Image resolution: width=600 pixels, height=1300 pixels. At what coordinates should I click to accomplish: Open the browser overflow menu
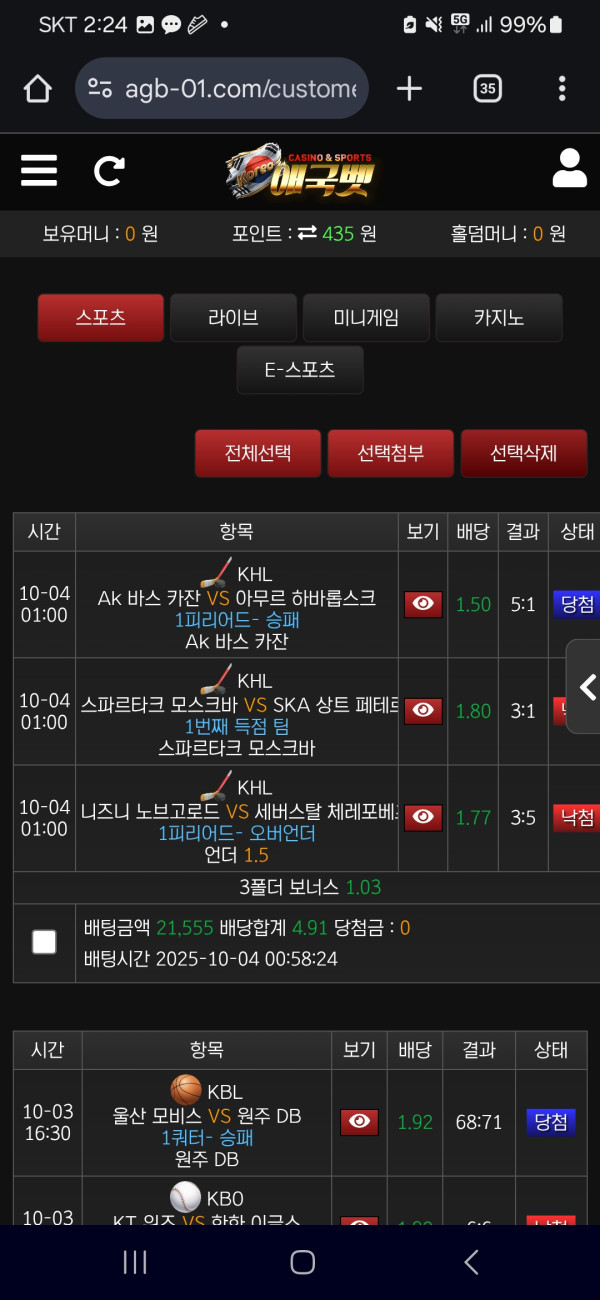coord(562,89)
